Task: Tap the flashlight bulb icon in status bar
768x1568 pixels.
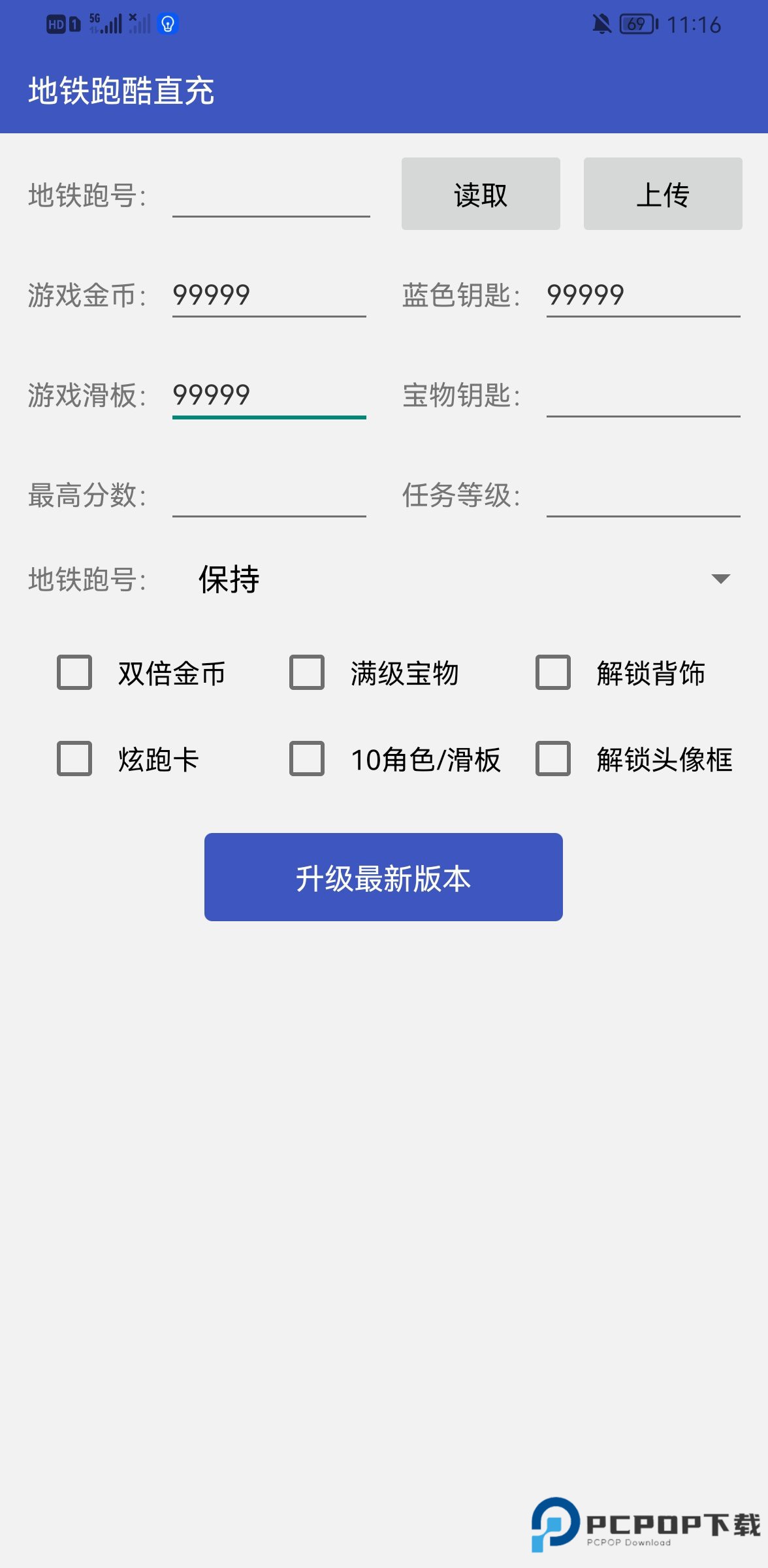Action: pyautogui.click(x=168, y=24)
